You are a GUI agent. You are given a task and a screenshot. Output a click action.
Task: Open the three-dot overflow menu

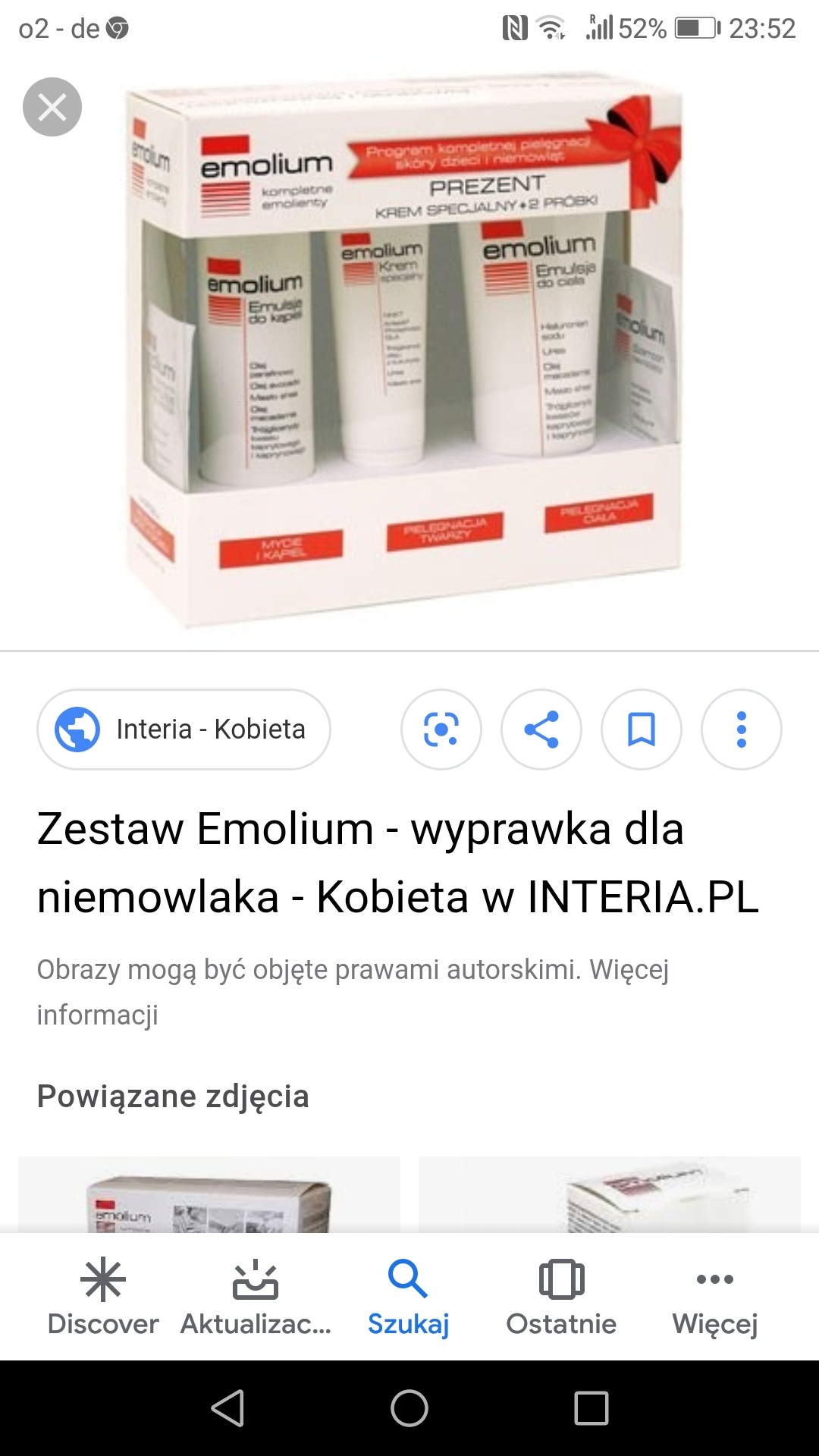742,729
